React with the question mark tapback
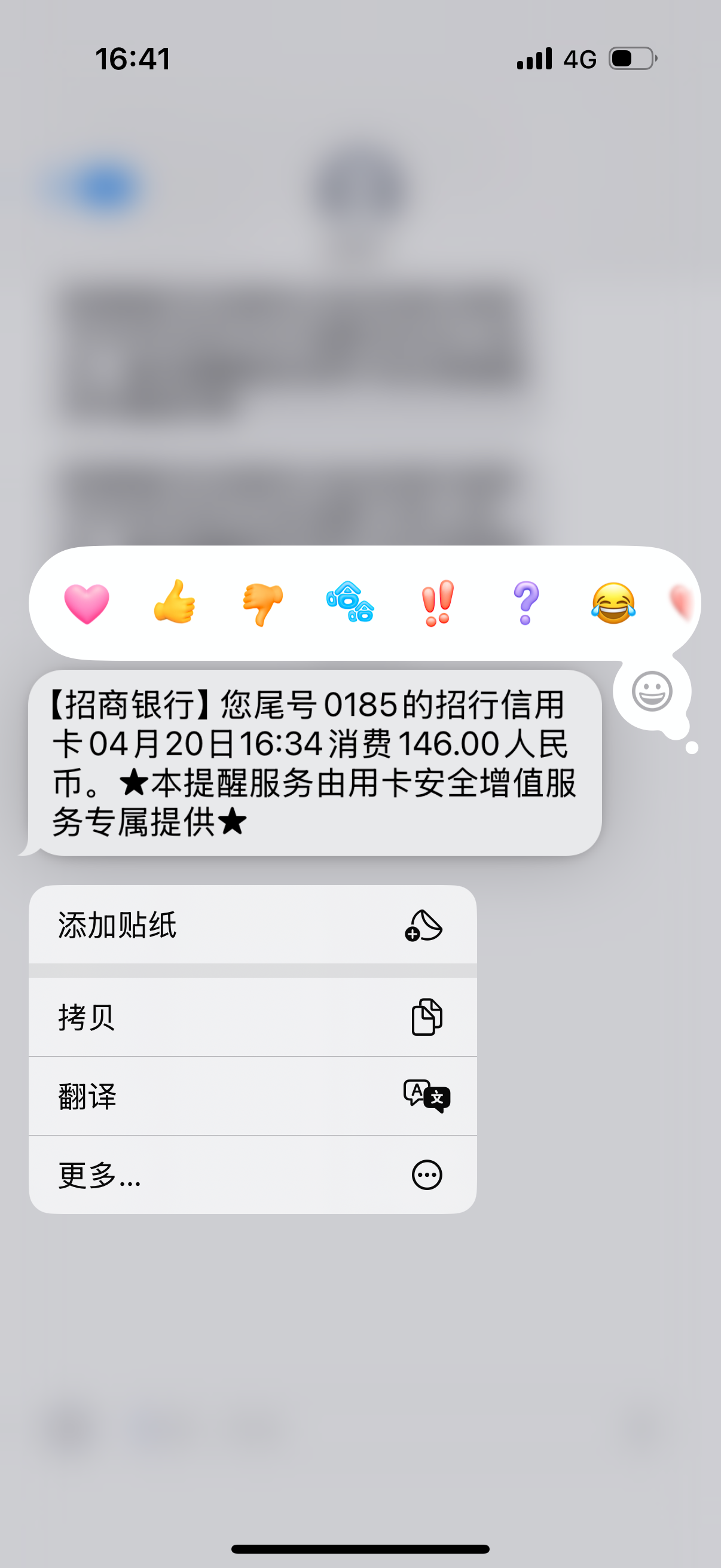 coord(526,603)
